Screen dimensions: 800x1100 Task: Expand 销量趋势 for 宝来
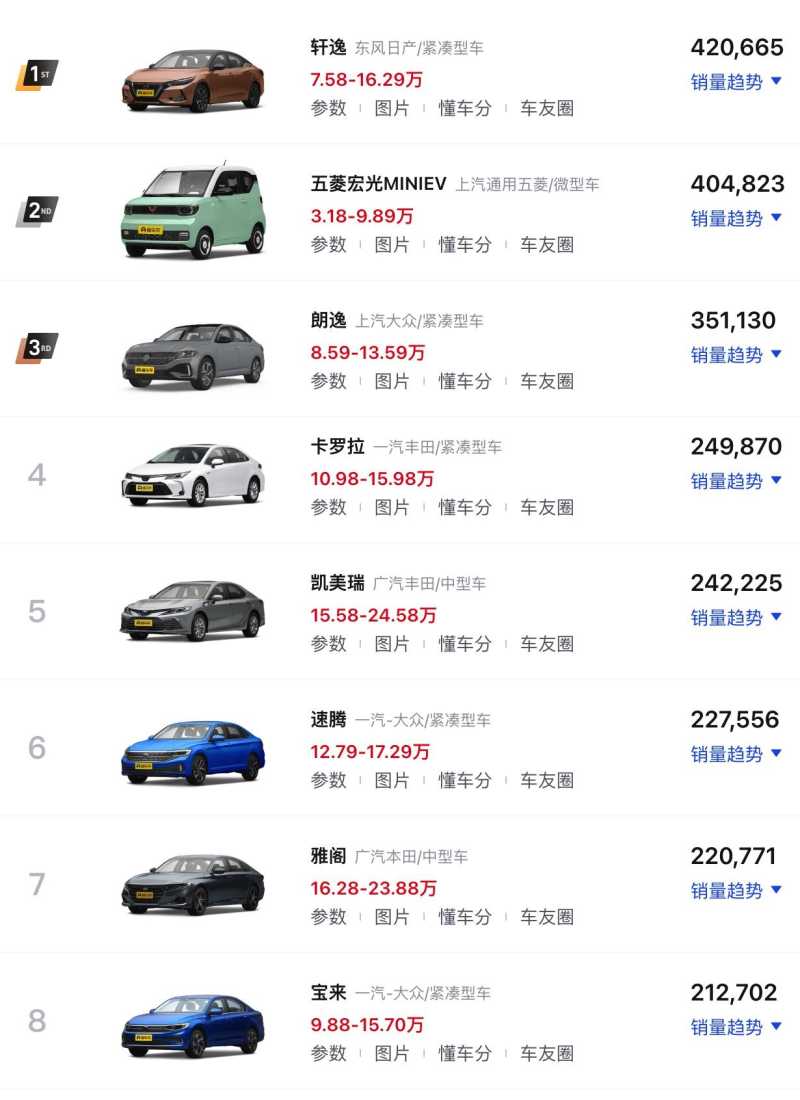(736, 1027)
